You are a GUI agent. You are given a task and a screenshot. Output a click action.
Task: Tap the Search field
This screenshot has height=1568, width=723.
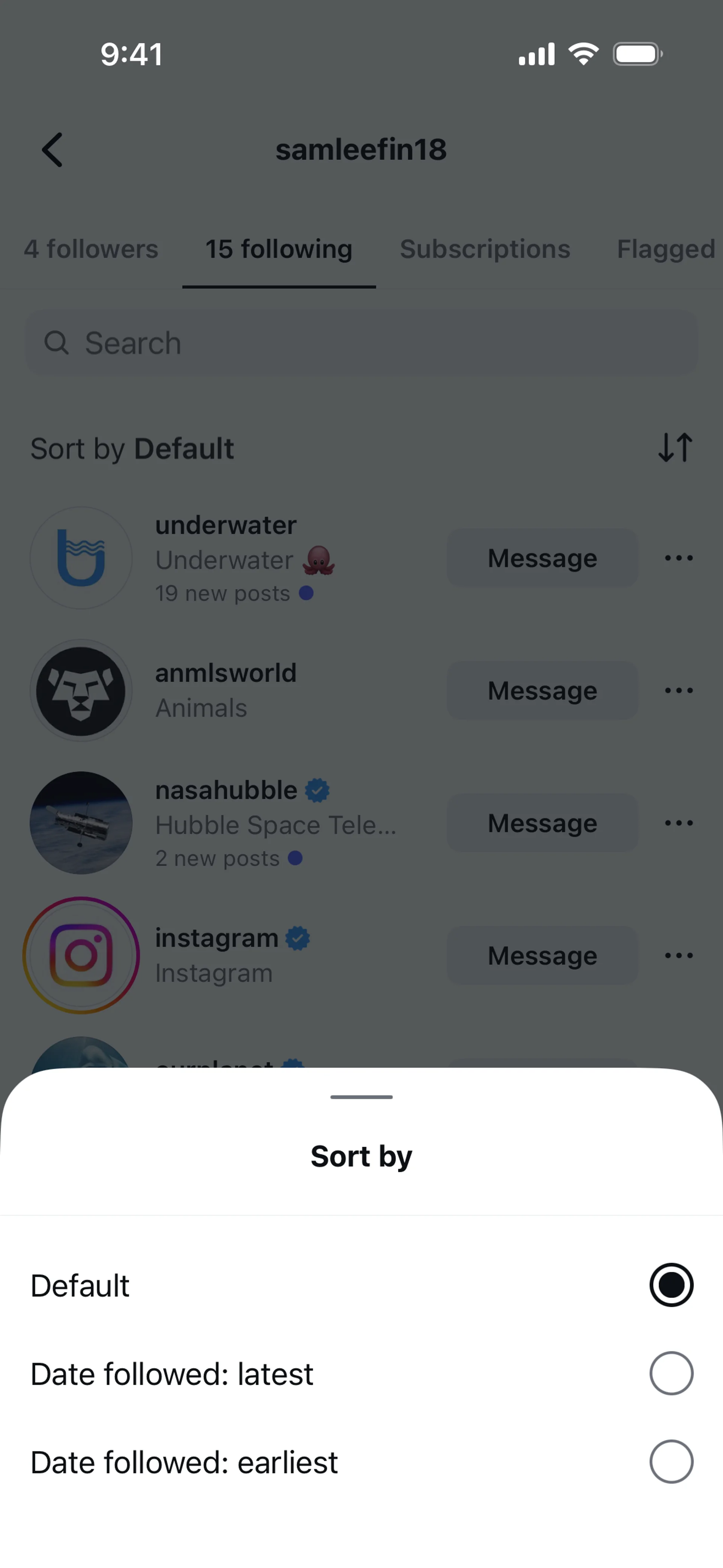(x=361, y=343)
